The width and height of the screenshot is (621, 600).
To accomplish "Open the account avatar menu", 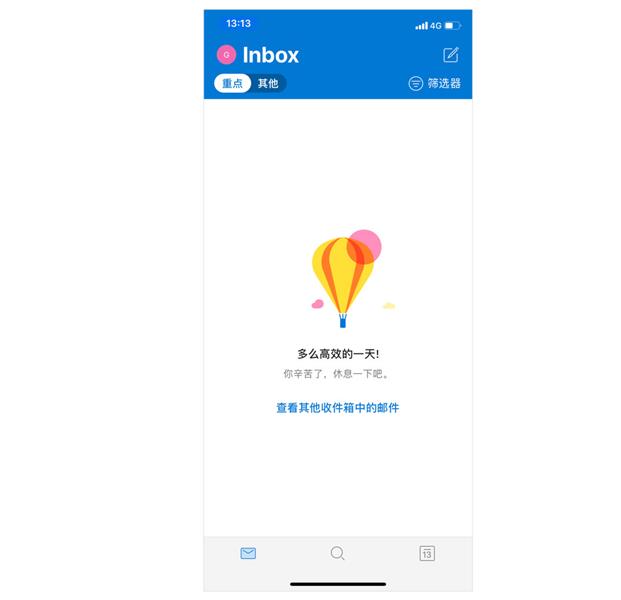I will click(x=226, y=55).
